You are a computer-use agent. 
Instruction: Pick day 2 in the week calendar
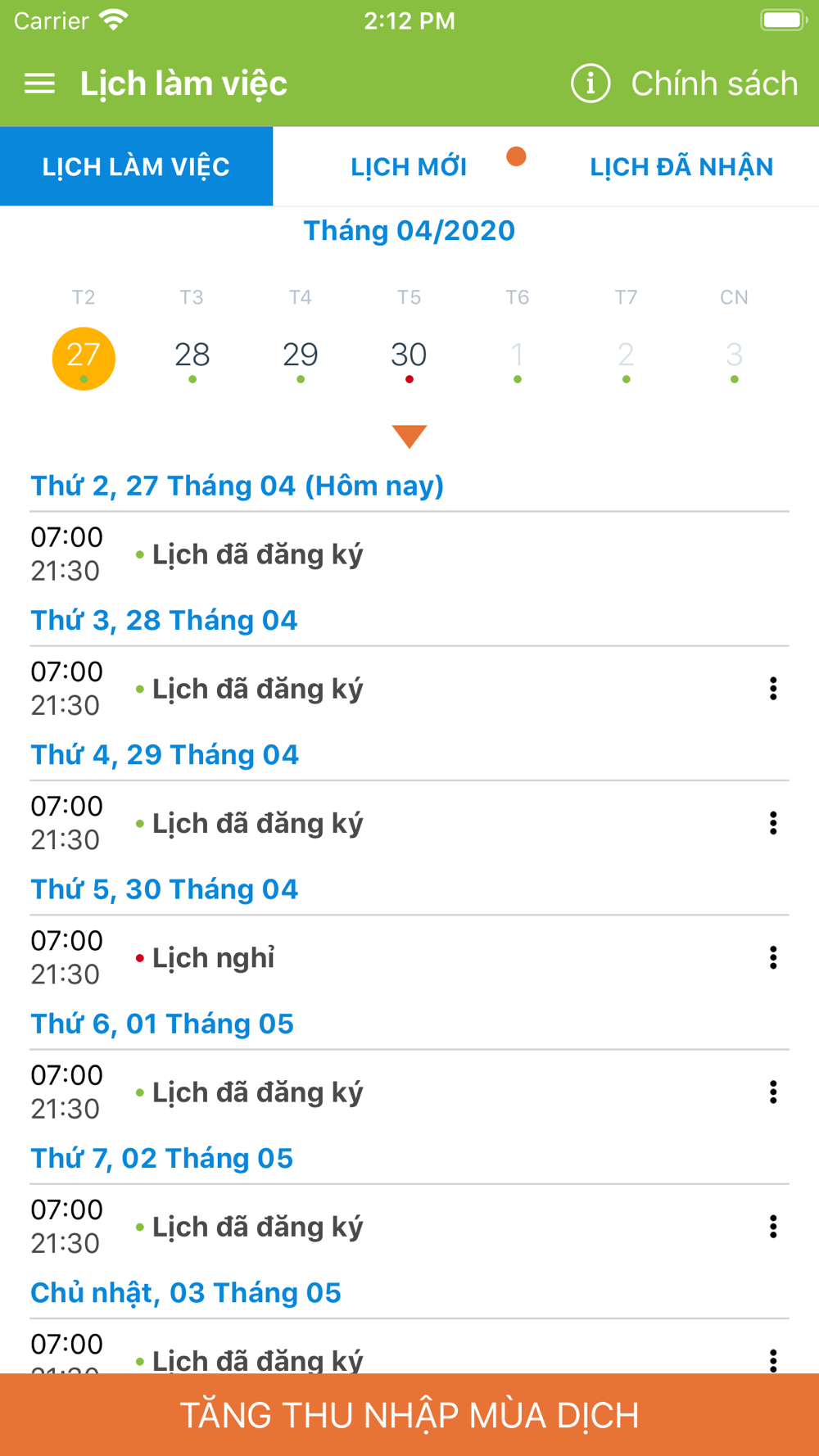[626, 358]
